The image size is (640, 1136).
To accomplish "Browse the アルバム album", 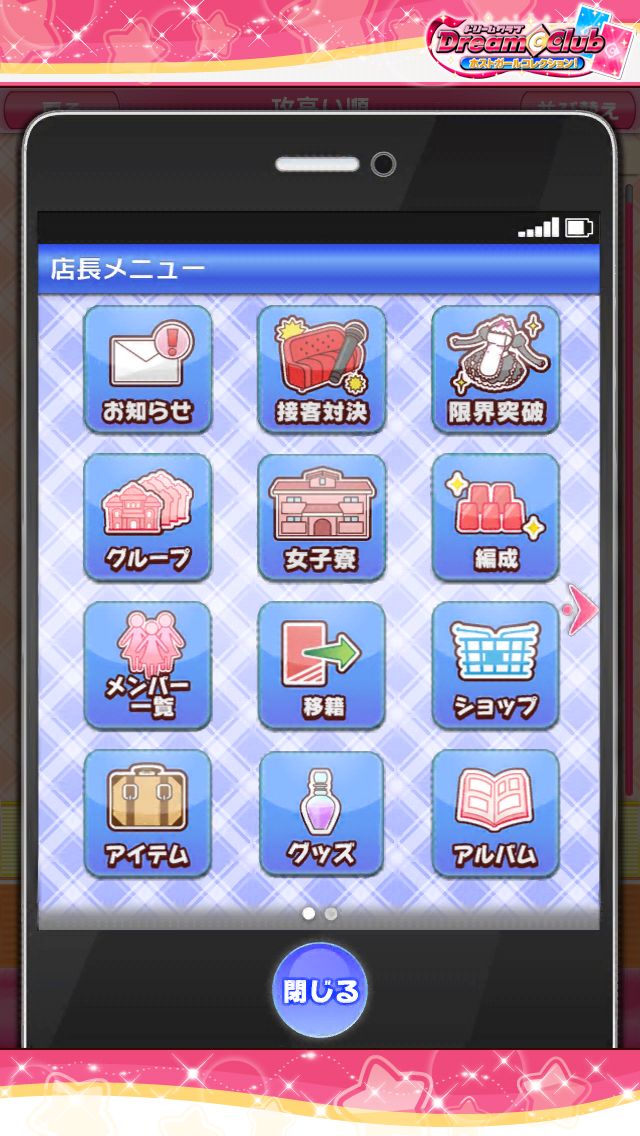I will click(495, 813).
